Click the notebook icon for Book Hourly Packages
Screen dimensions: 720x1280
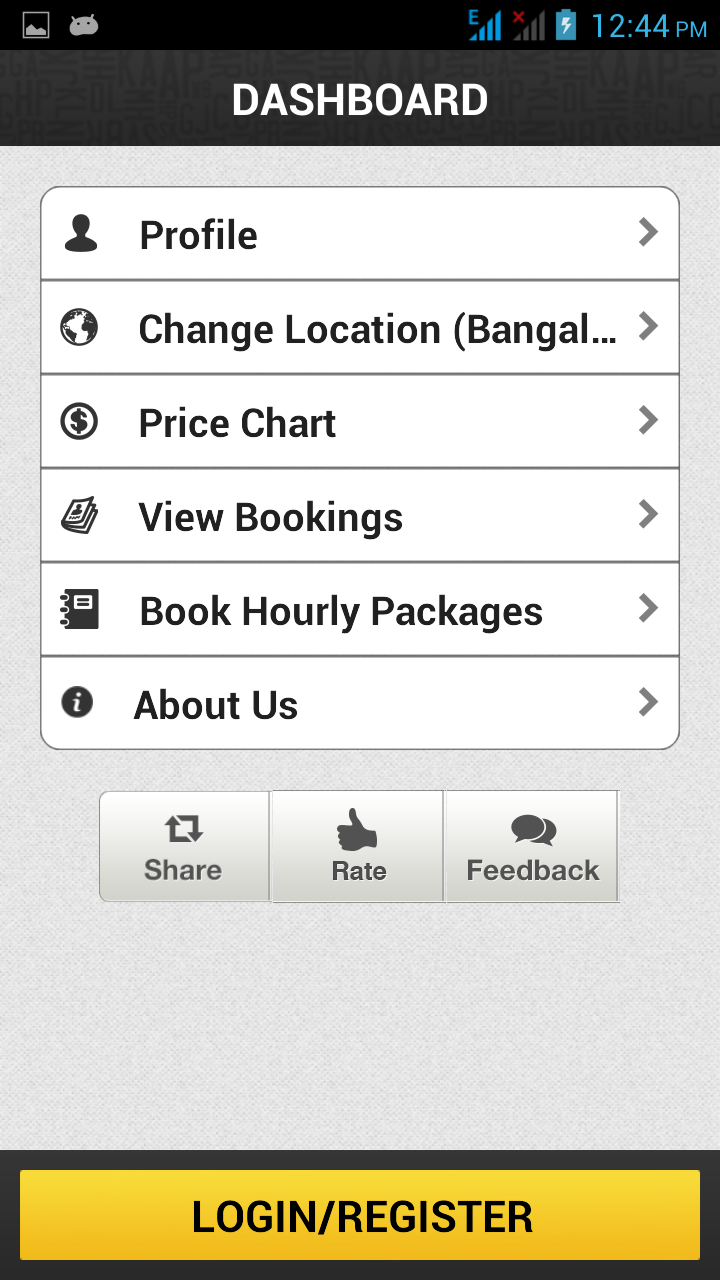pos(80,608)
